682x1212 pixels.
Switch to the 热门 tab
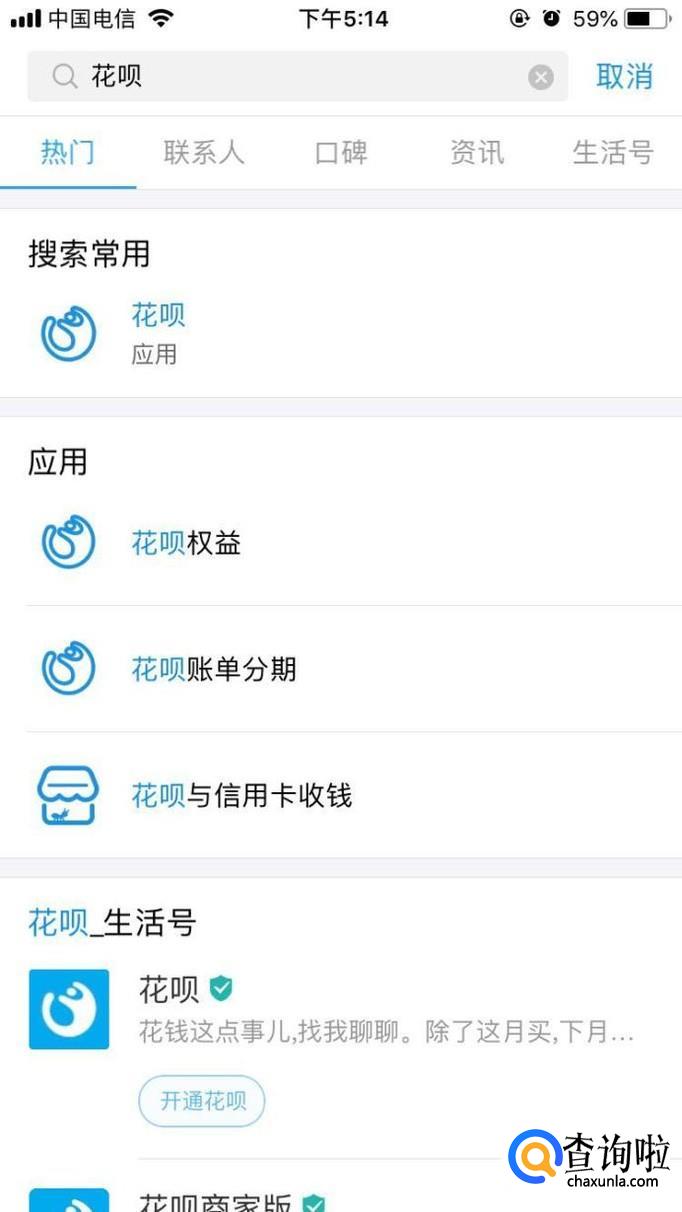(x=68, y=153)
